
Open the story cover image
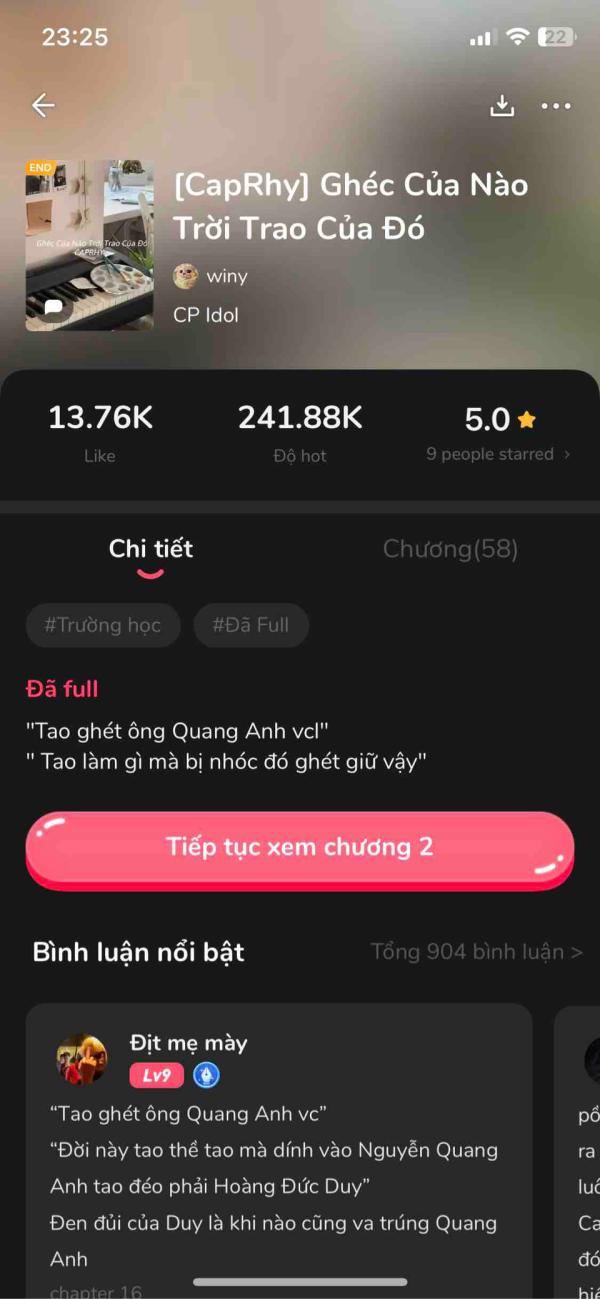90,245
